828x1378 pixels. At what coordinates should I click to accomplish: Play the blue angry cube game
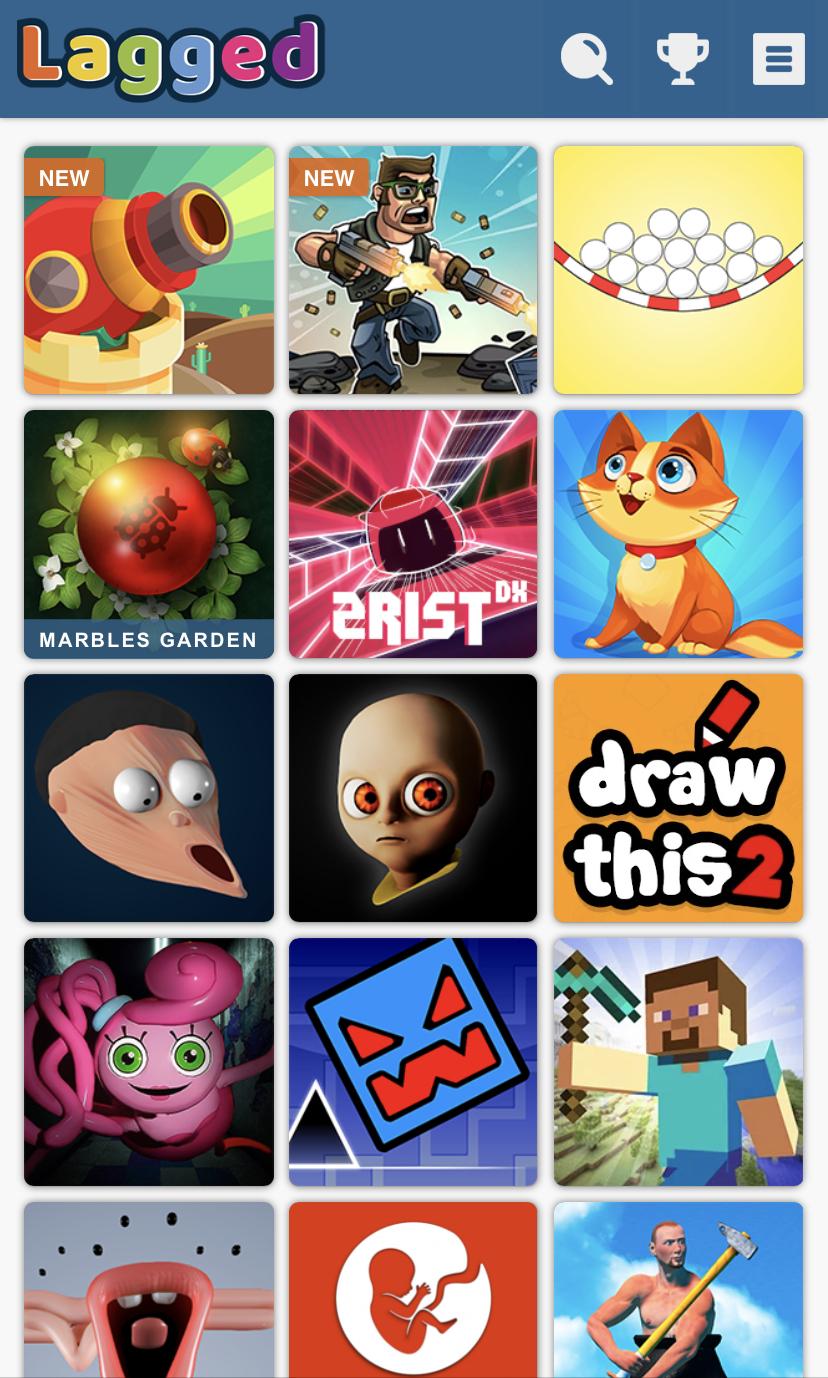pyautogui.click(x=413, y=1062)
